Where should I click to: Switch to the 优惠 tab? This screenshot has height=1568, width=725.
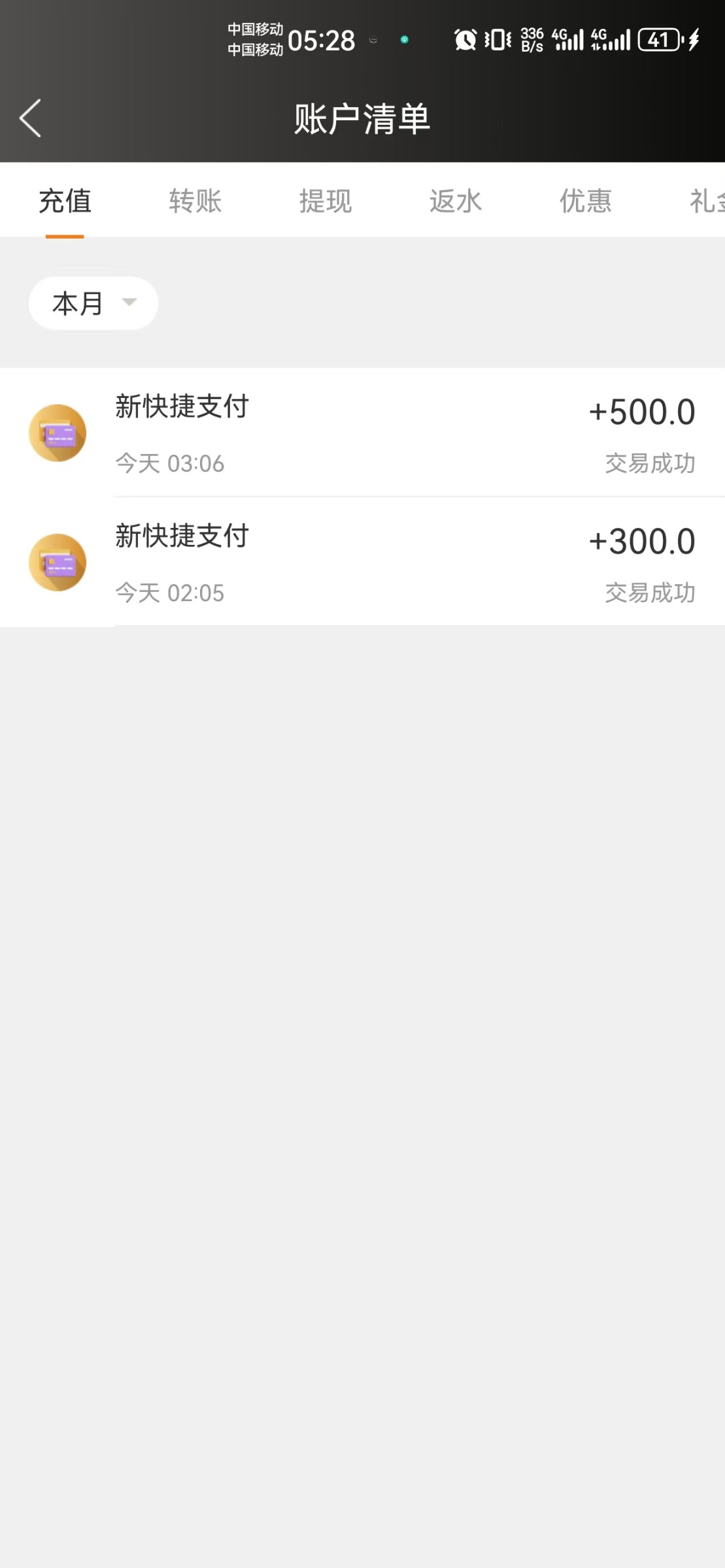tap(585, 201)
